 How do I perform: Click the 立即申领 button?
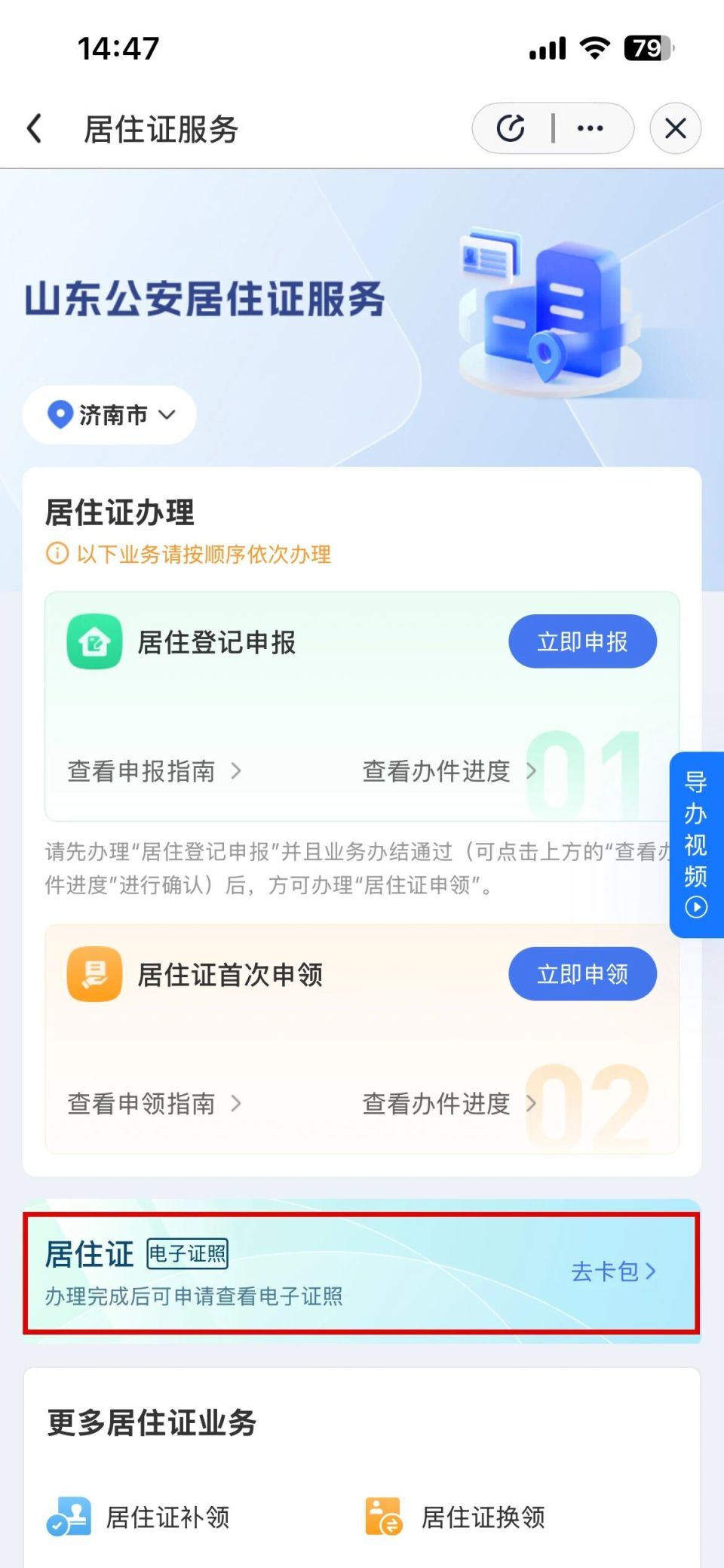582,974
